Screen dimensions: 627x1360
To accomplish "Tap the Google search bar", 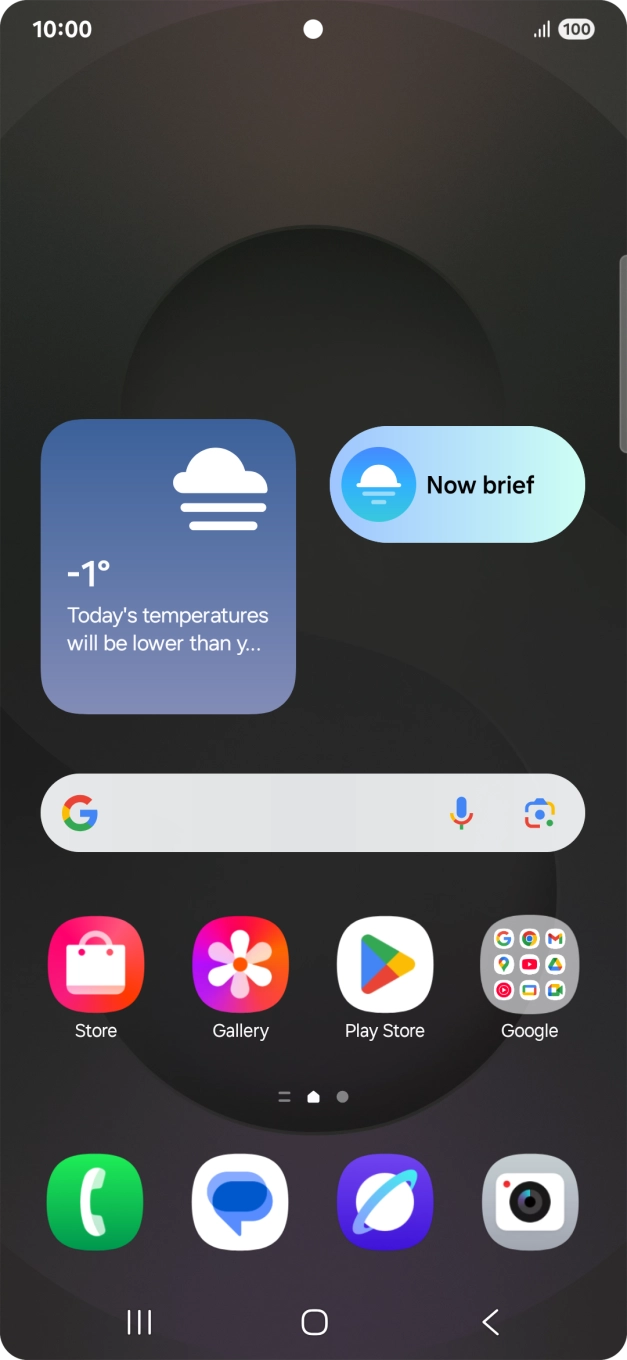I will pos(260,813).
